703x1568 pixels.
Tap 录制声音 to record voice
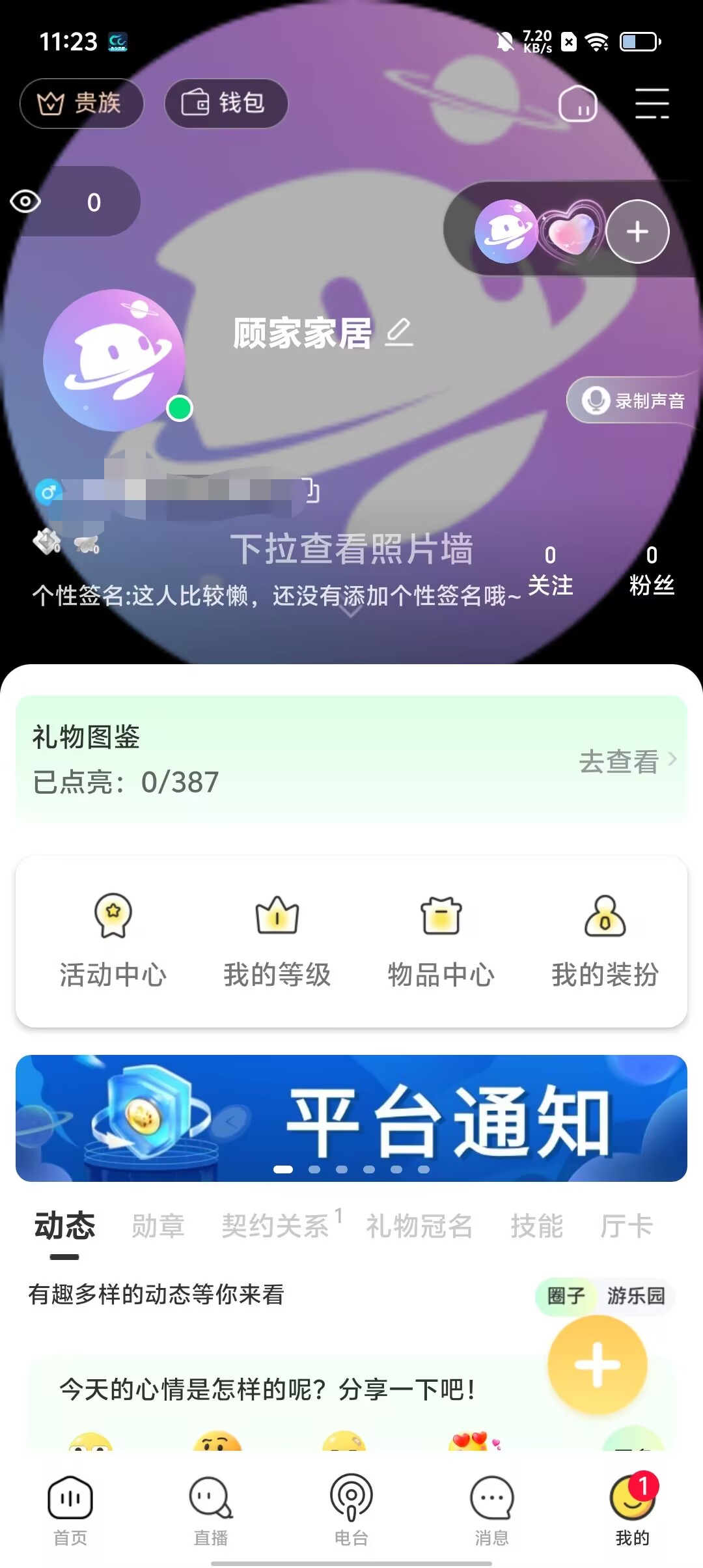click(633, 400)
